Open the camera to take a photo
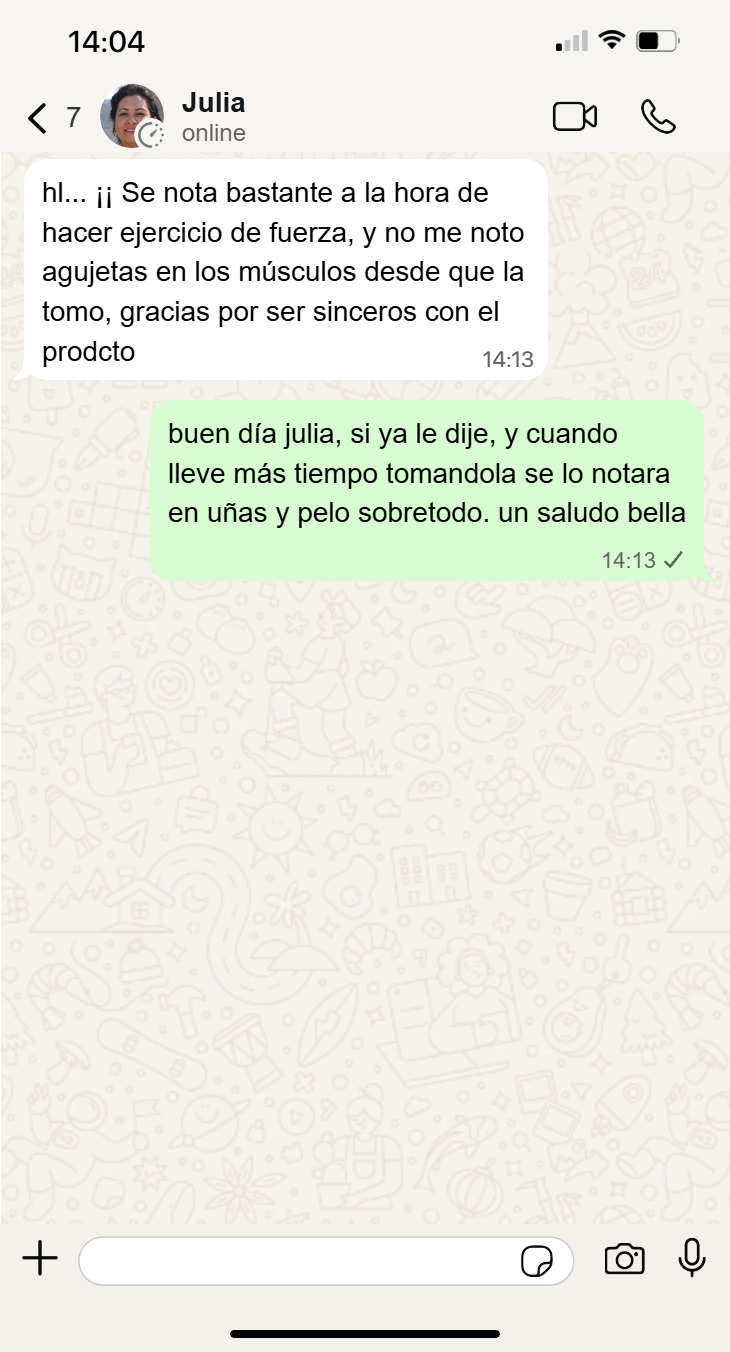This screenshot has width=730, height=1352. (x=624, y=1259)
